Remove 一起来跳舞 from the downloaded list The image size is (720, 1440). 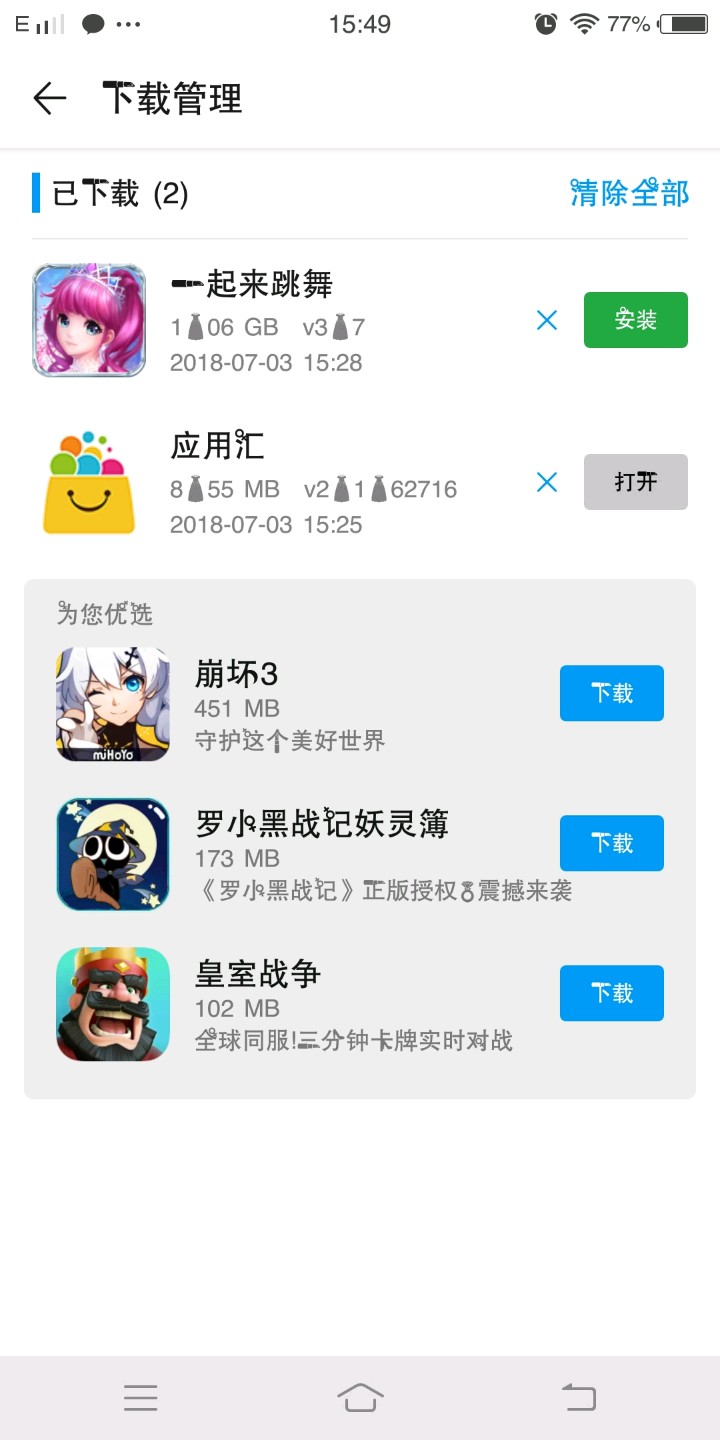547,320
